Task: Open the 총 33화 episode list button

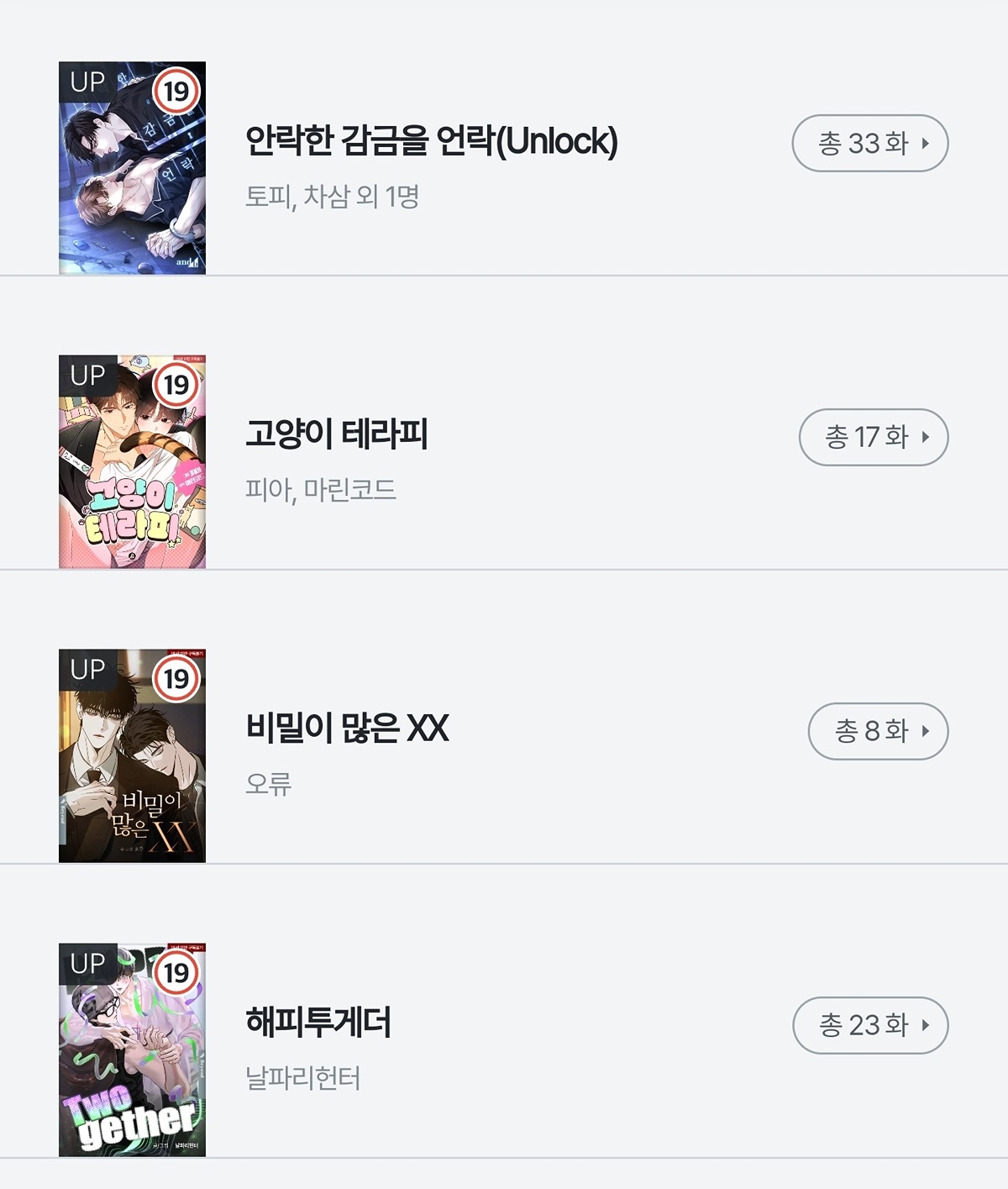Action: click(869, 144)
